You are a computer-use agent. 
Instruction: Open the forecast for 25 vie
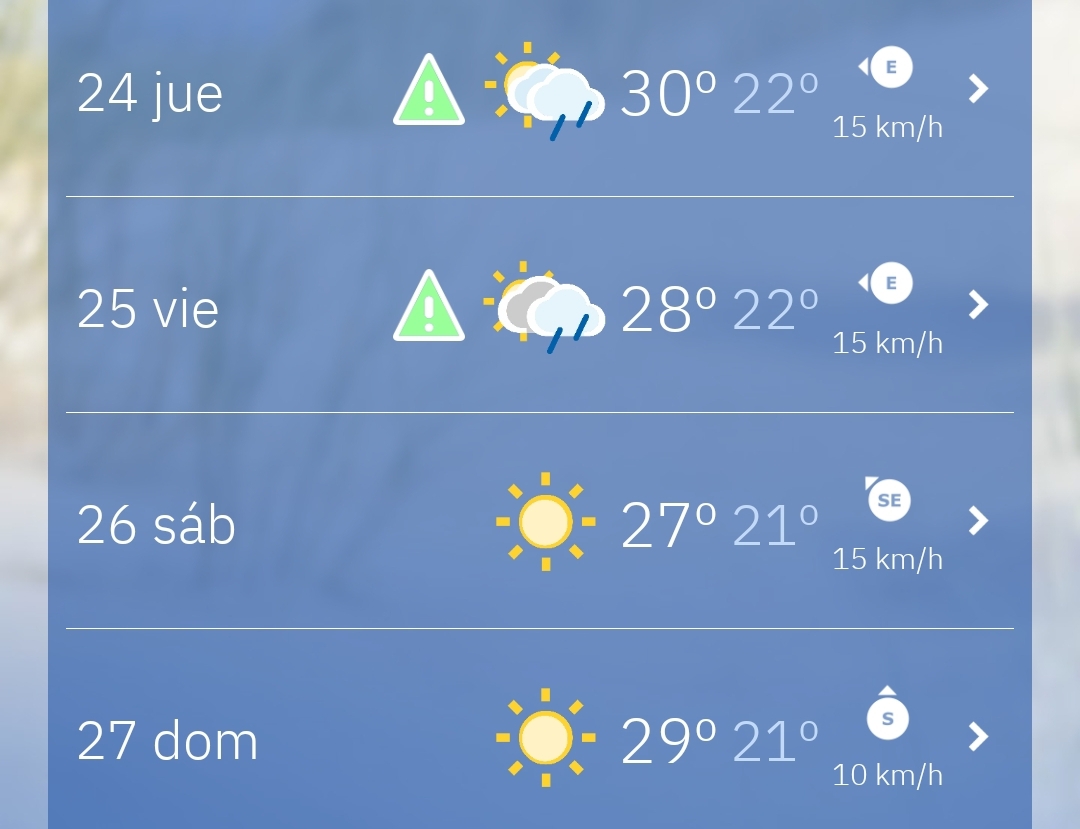[978, 305]
